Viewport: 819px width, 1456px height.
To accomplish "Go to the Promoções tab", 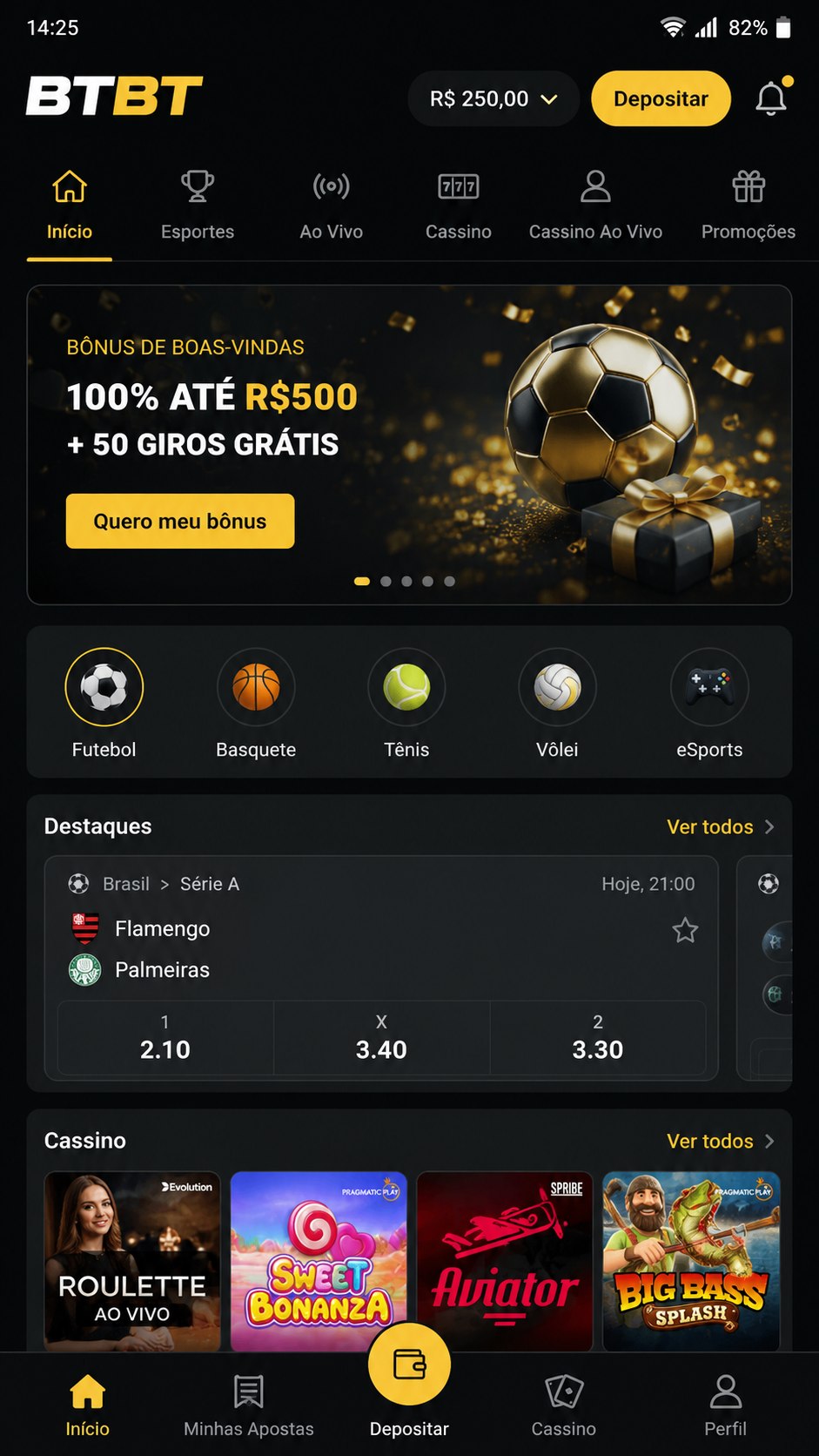I will (749, 206).
